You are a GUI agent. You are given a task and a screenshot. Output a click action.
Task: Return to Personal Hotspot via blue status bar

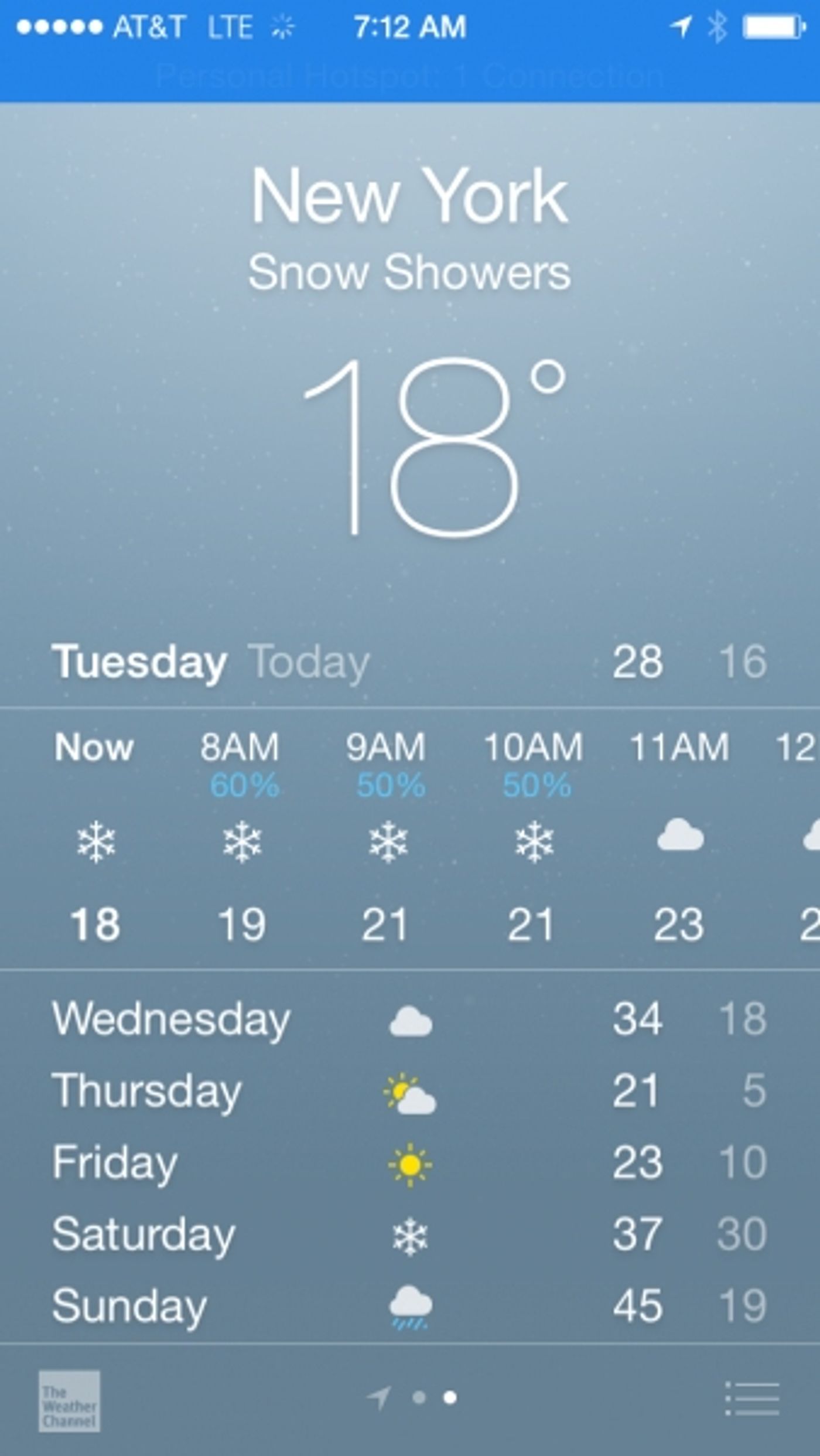coord(410,75)
